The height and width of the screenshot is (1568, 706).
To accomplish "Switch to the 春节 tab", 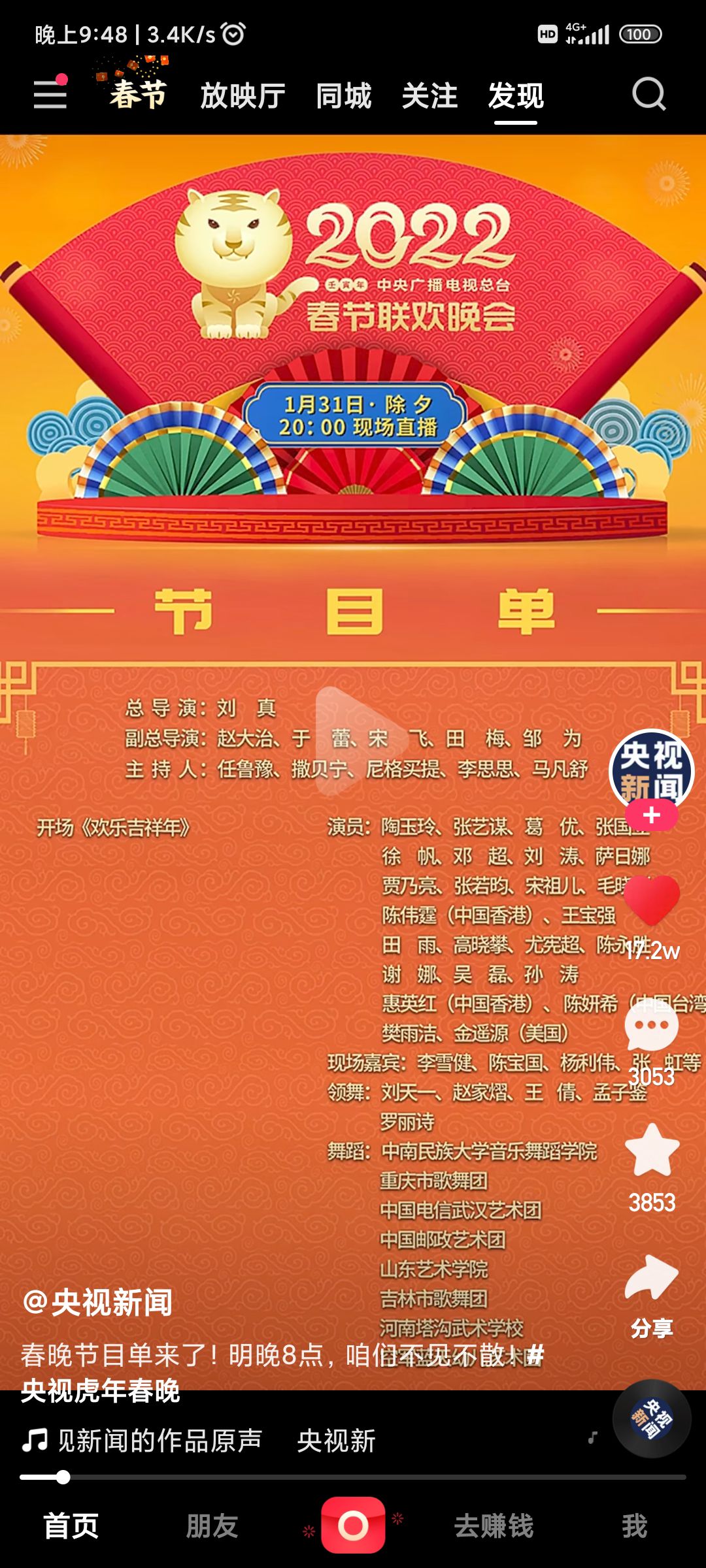I will pos(138,95).
